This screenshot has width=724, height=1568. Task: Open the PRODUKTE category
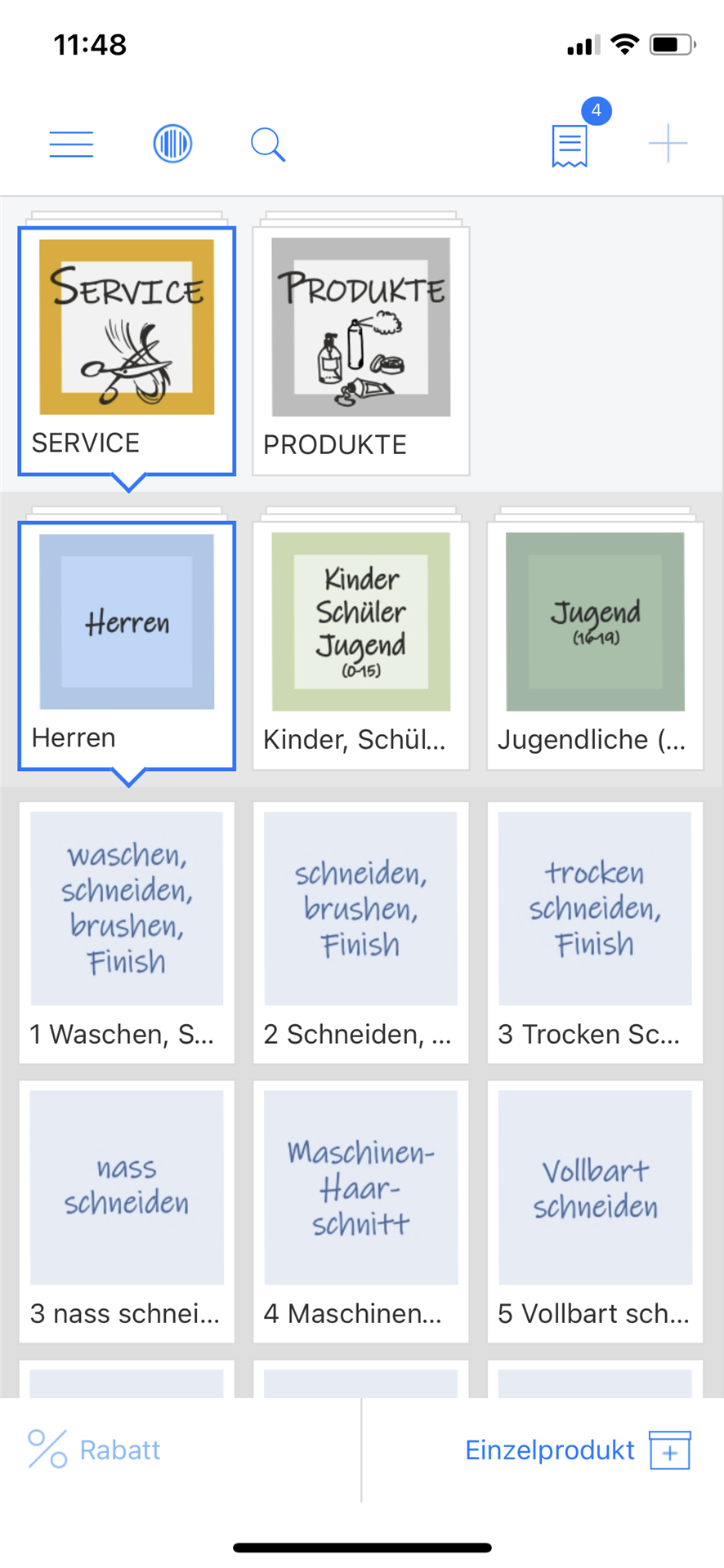tap(361, 351)
